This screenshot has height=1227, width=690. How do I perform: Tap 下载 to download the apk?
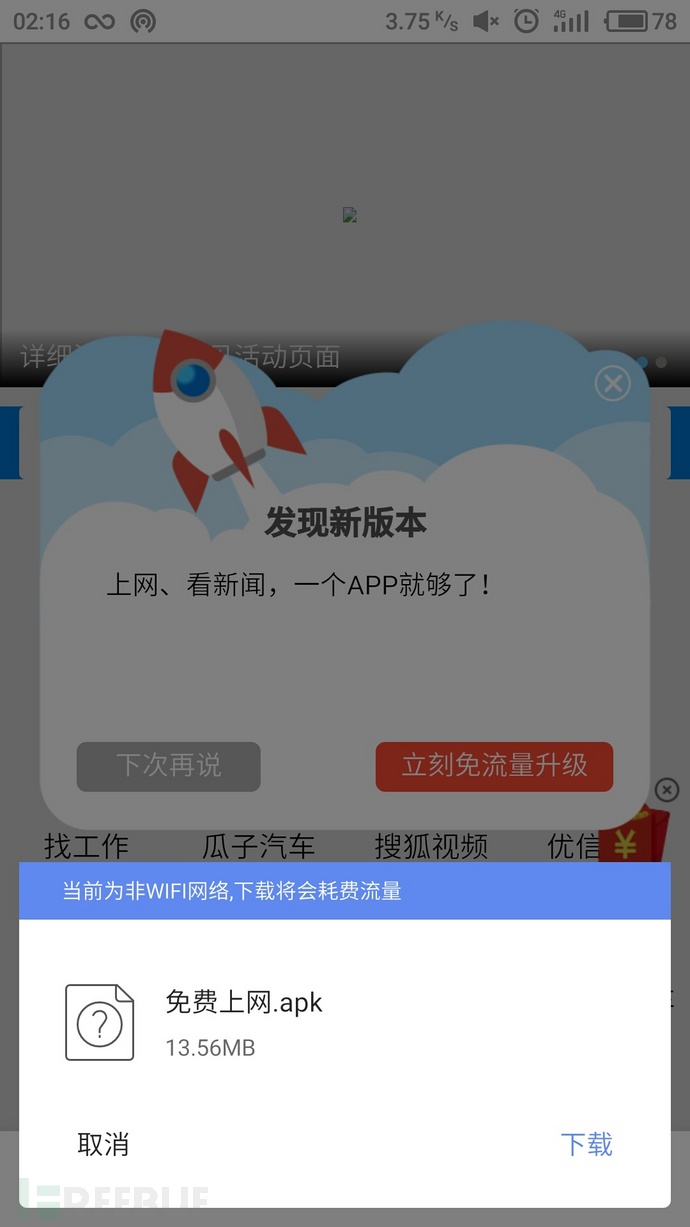pyautogui.click(x=586, y=1144)
